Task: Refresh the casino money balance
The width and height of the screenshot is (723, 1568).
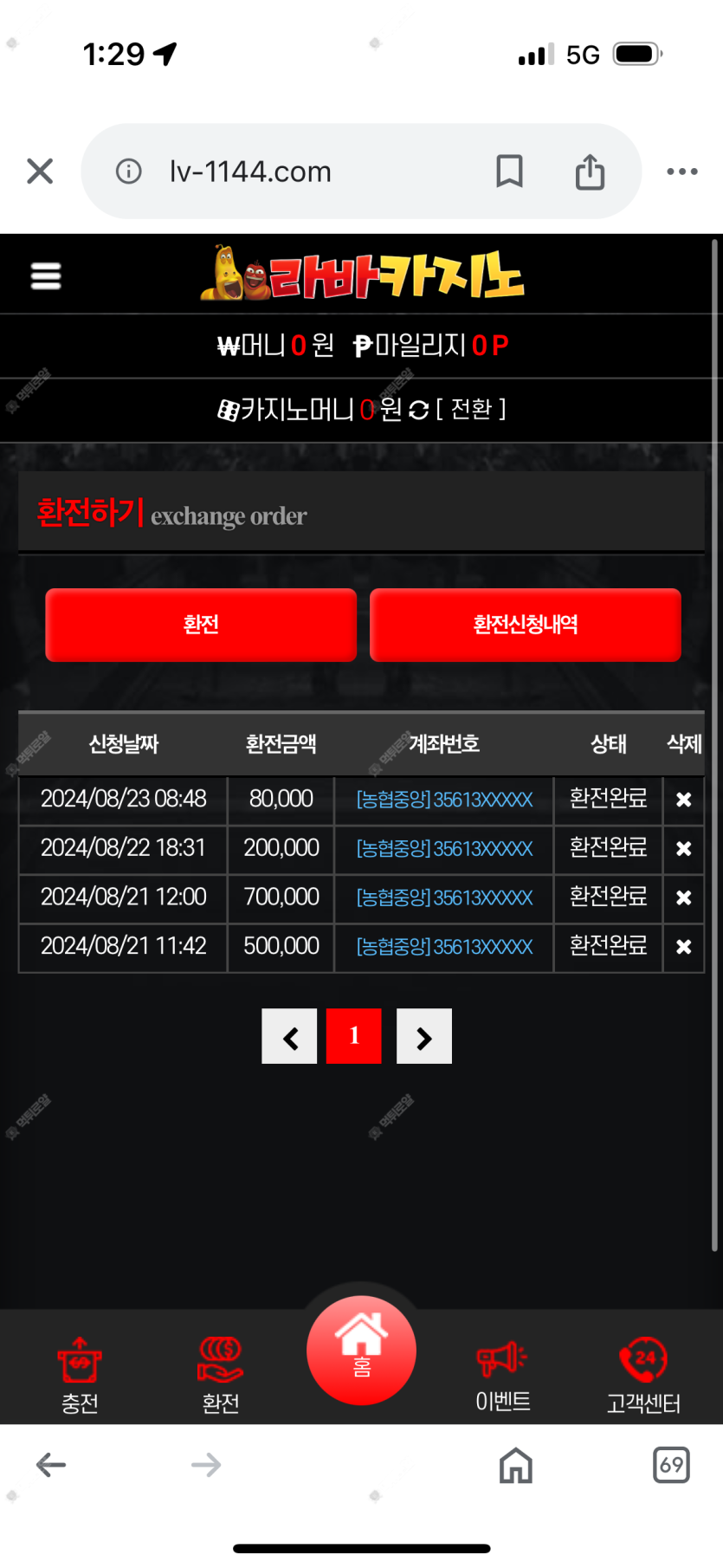Action: (x=418, y=410)
